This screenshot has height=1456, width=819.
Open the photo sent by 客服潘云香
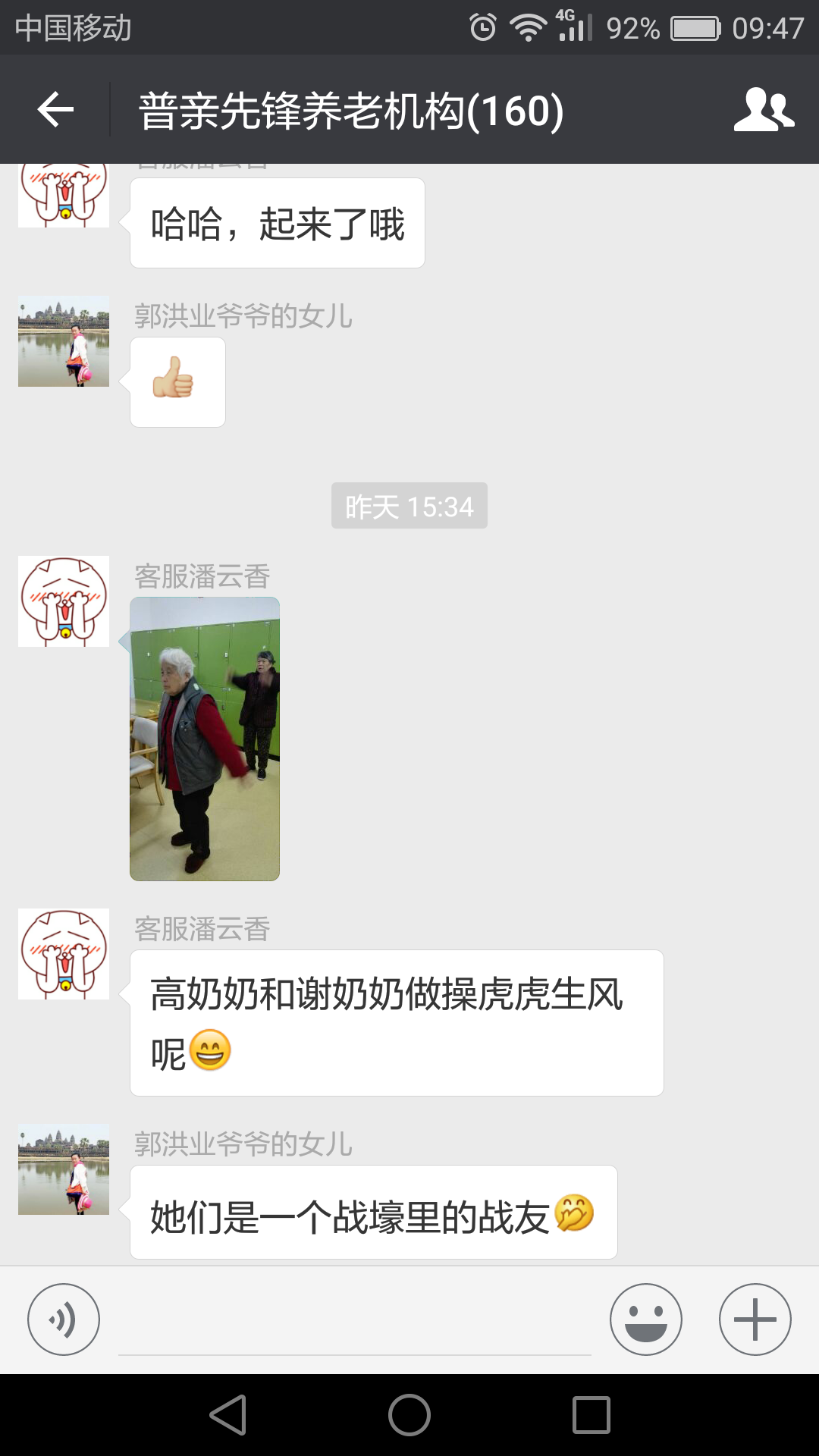point(205,739)
